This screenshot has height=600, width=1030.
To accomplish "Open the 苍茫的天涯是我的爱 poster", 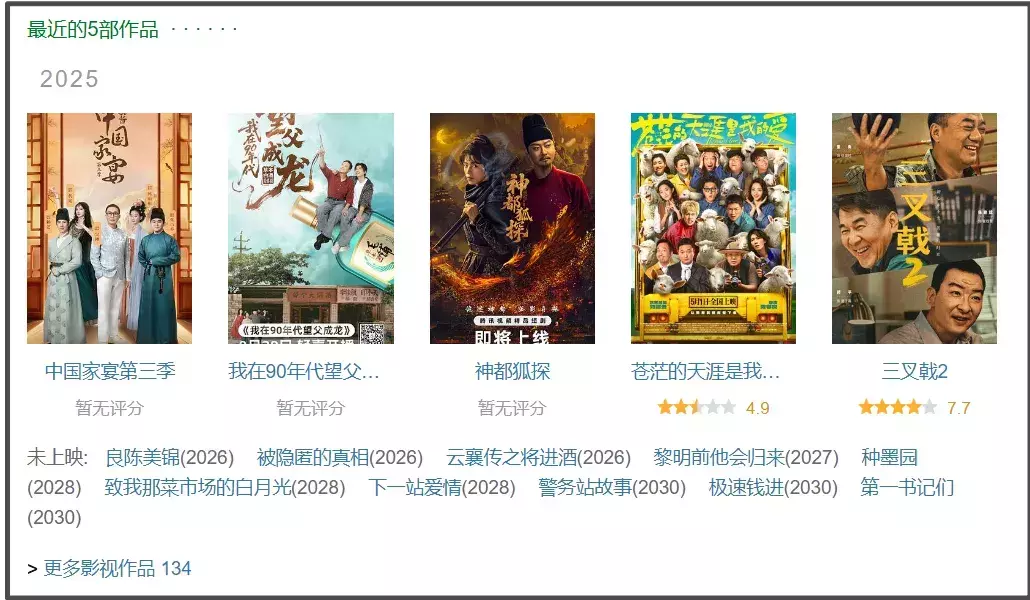I will (x=713, y=228).
